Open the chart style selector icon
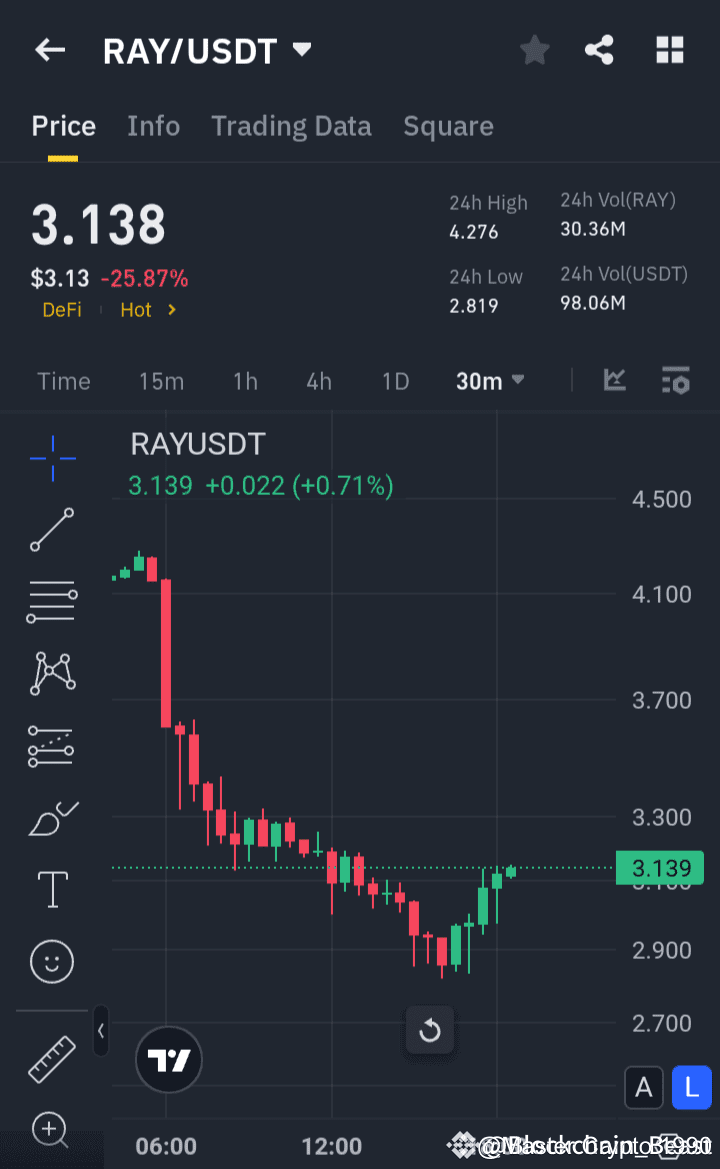 coord(615,380)
